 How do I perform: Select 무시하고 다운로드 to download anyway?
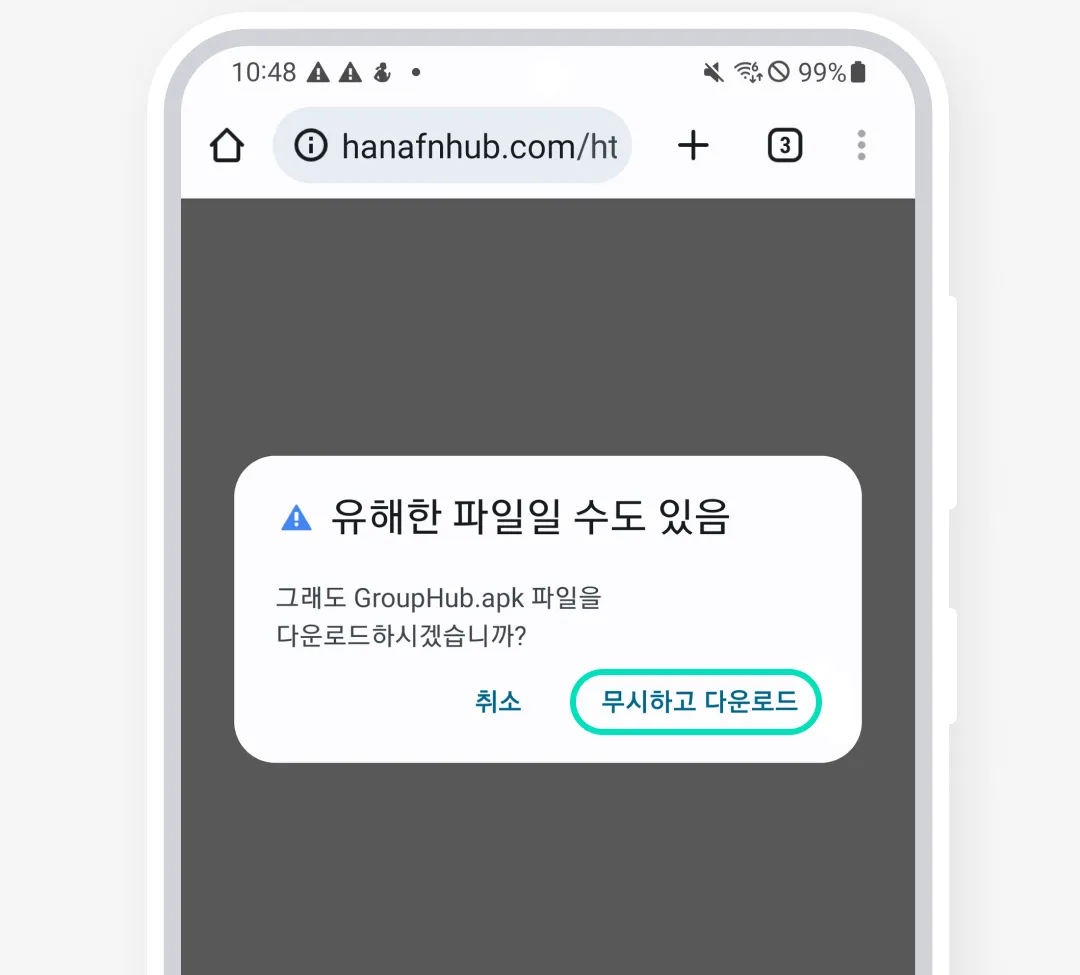697,701
